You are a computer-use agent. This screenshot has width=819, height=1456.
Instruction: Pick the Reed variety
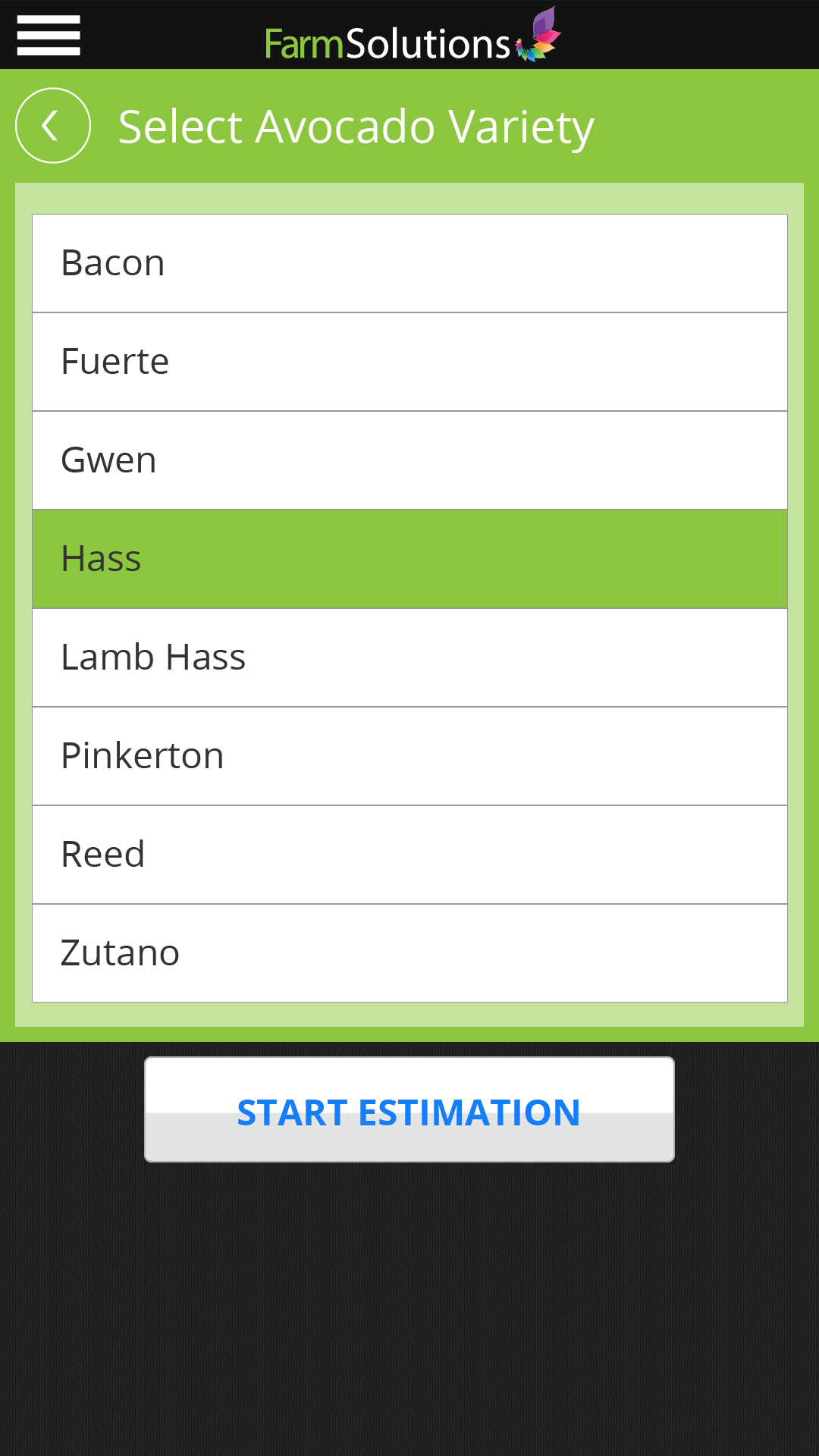coord(409,855)
